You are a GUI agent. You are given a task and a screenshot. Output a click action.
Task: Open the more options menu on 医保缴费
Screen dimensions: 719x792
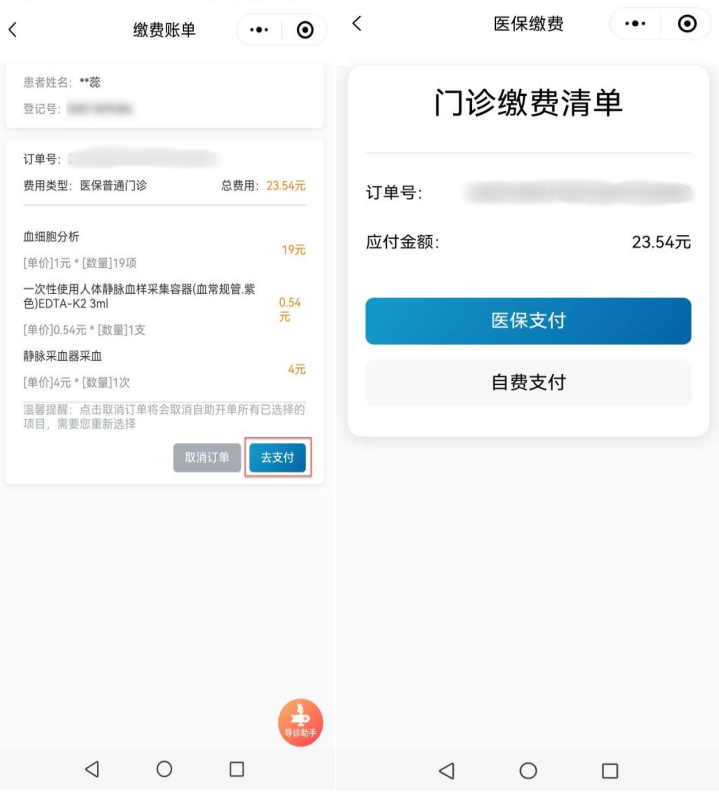[636, 24]
